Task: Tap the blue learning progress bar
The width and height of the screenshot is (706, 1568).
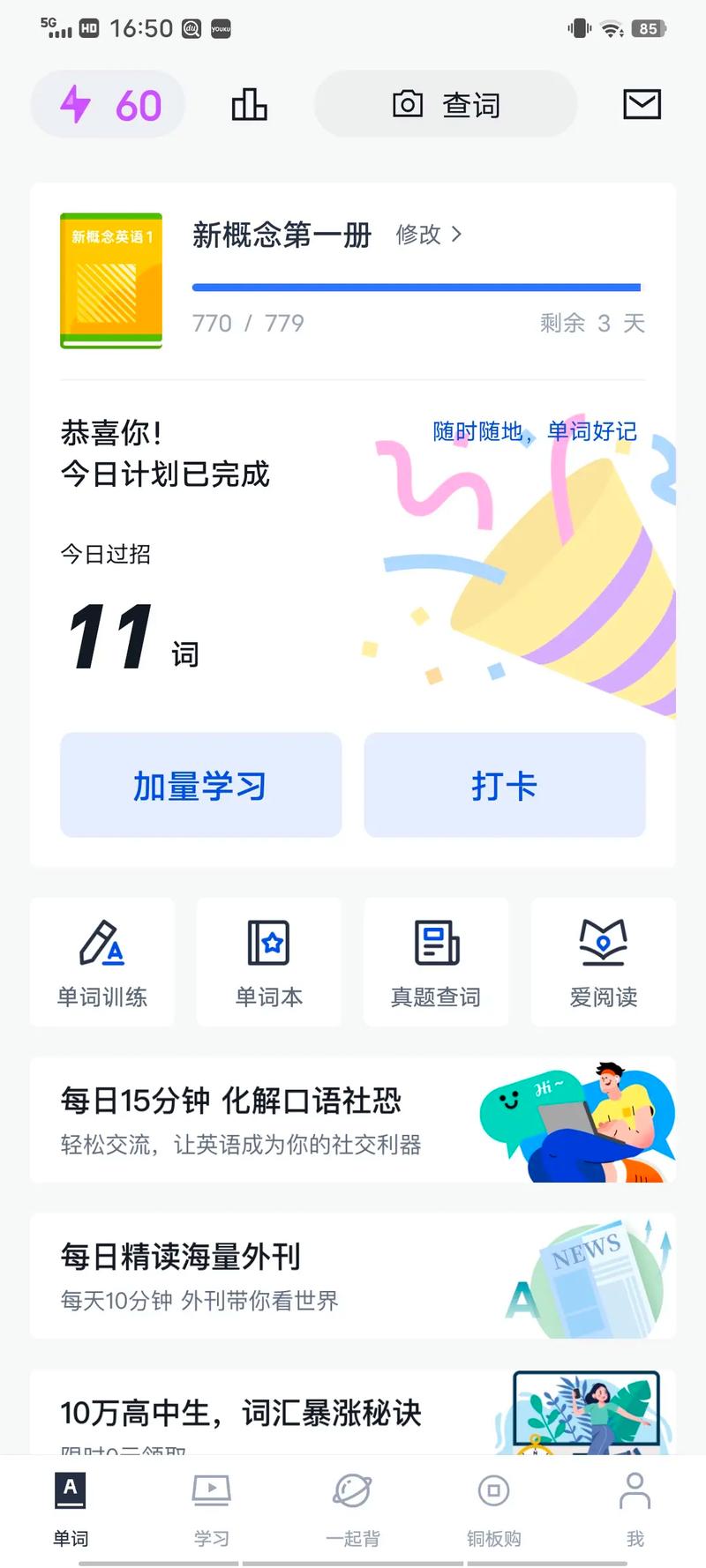Action: click(x=415, y=286)
